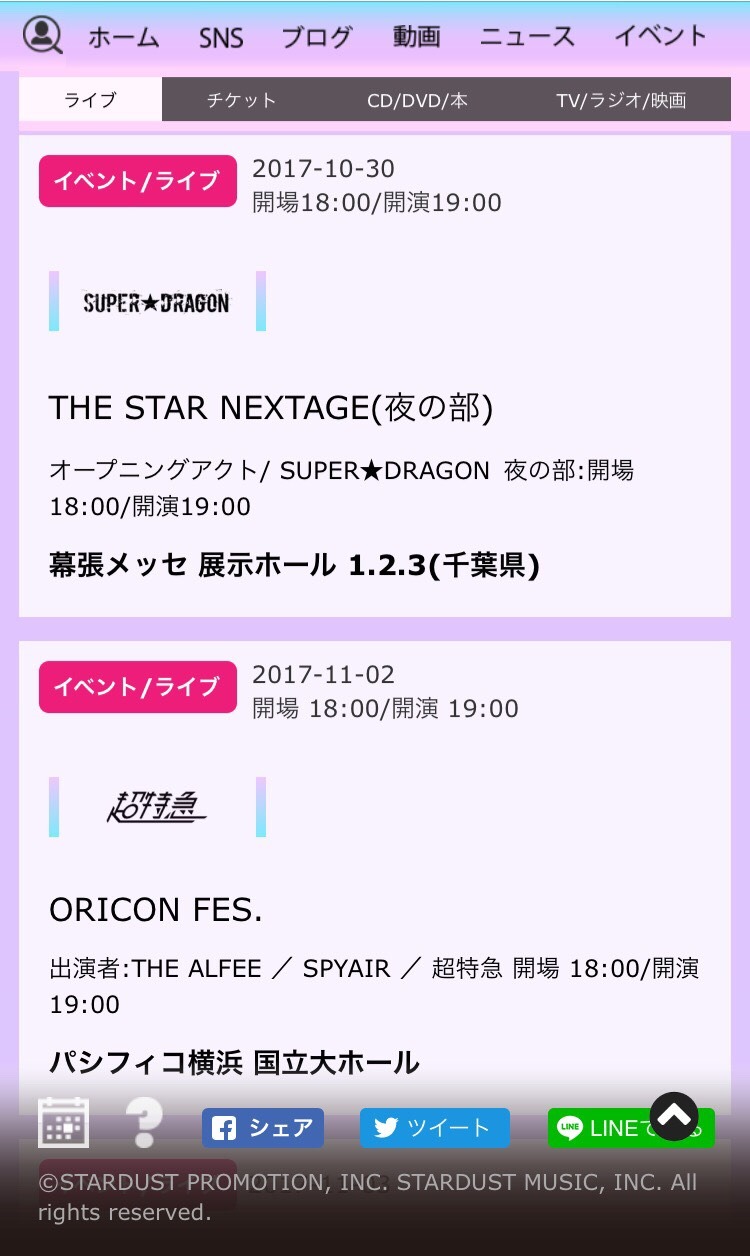Open the user search icon
This screenshot has height=1256, width=750.
(42, 36)
